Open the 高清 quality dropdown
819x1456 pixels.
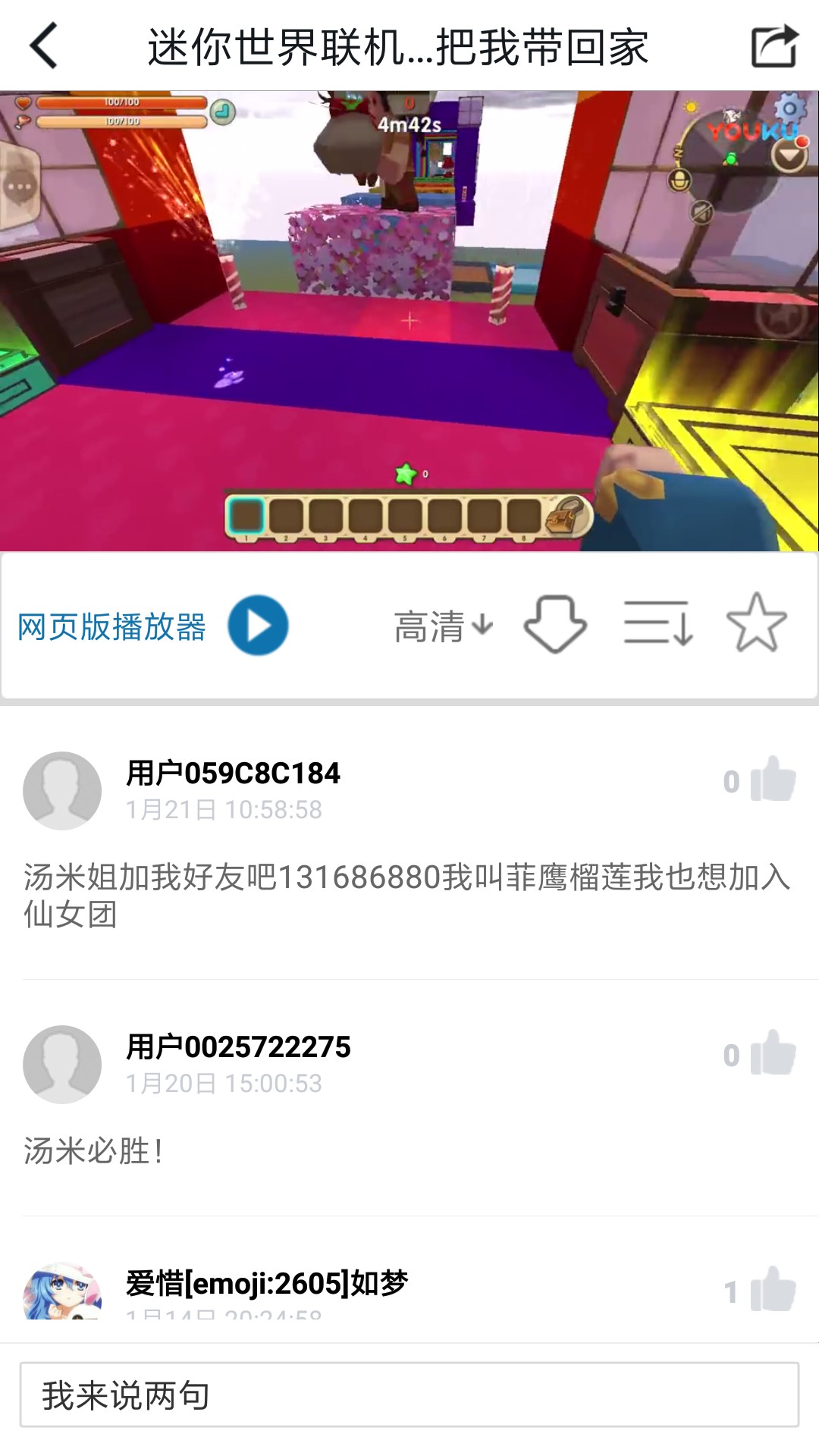(444, 626)
